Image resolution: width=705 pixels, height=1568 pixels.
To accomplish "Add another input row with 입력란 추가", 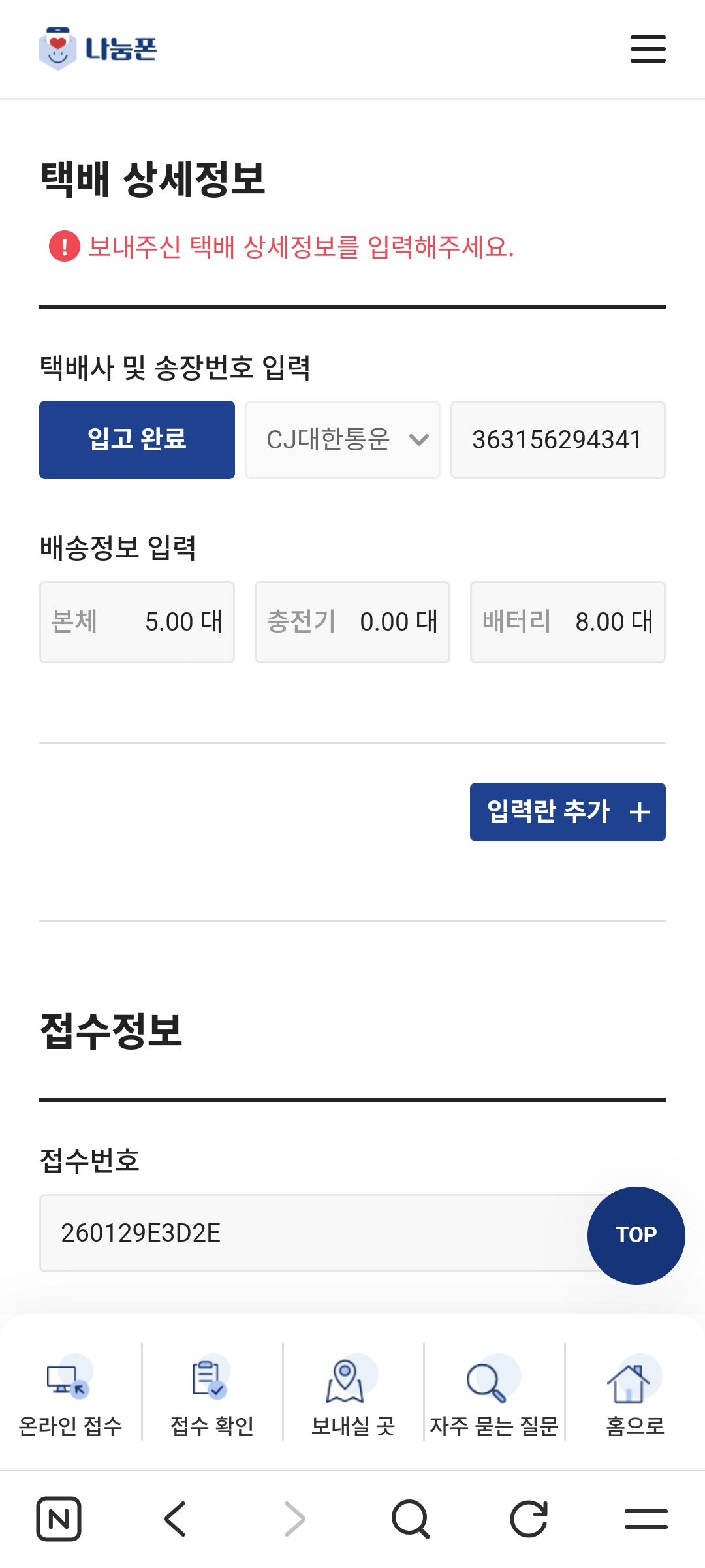I will coord(567,811).
